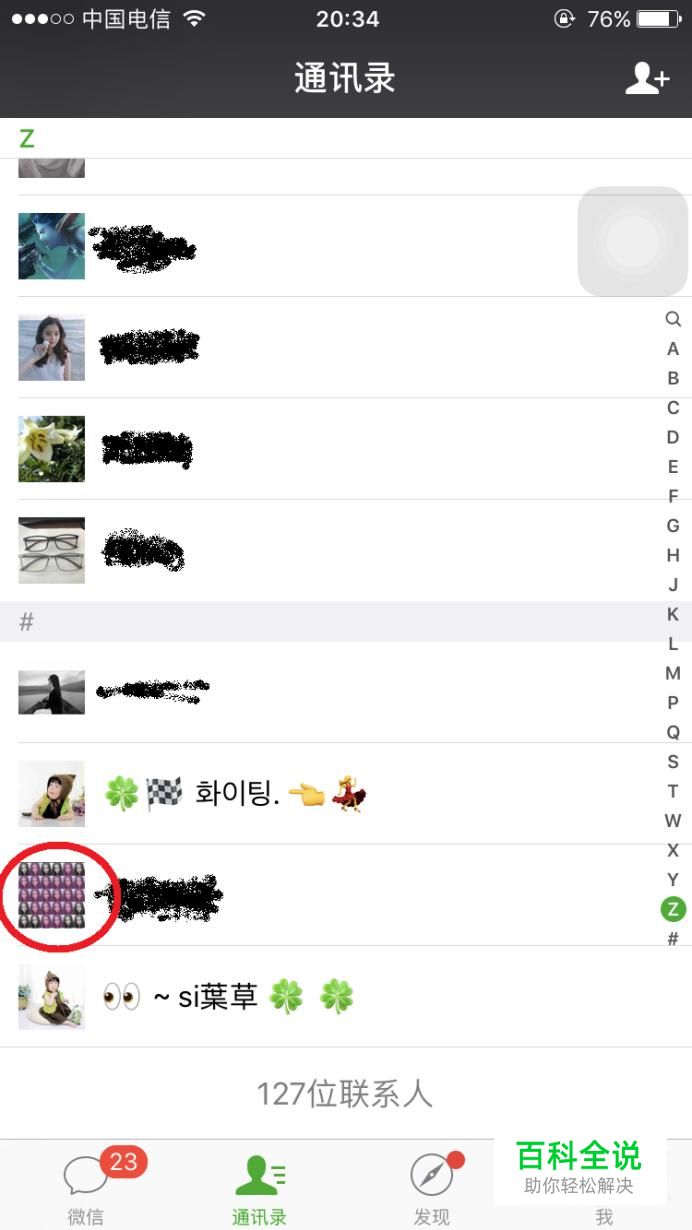692x1230 pixels.
Task: Jump to the # section in the index
Action: (x=673, y=939)
